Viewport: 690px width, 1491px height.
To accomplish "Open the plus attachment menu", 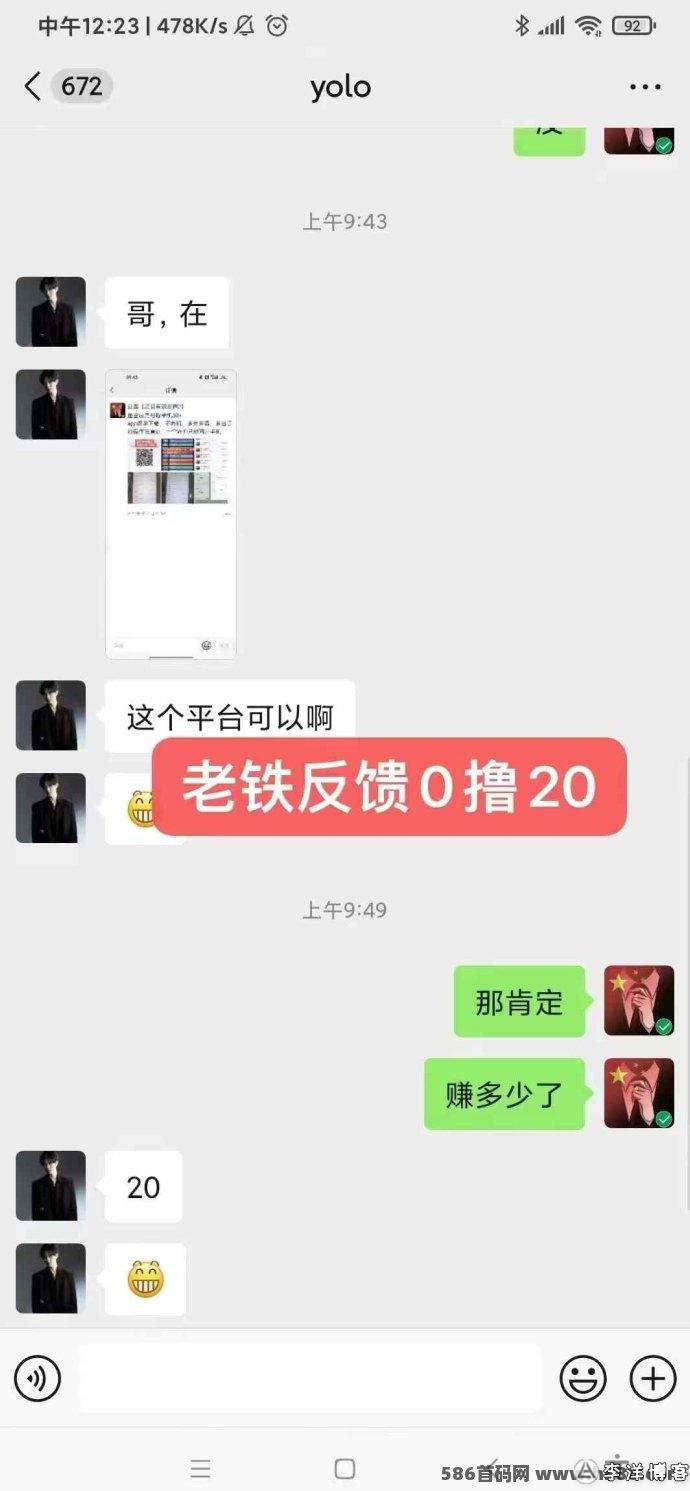I will coord(653,1379).
